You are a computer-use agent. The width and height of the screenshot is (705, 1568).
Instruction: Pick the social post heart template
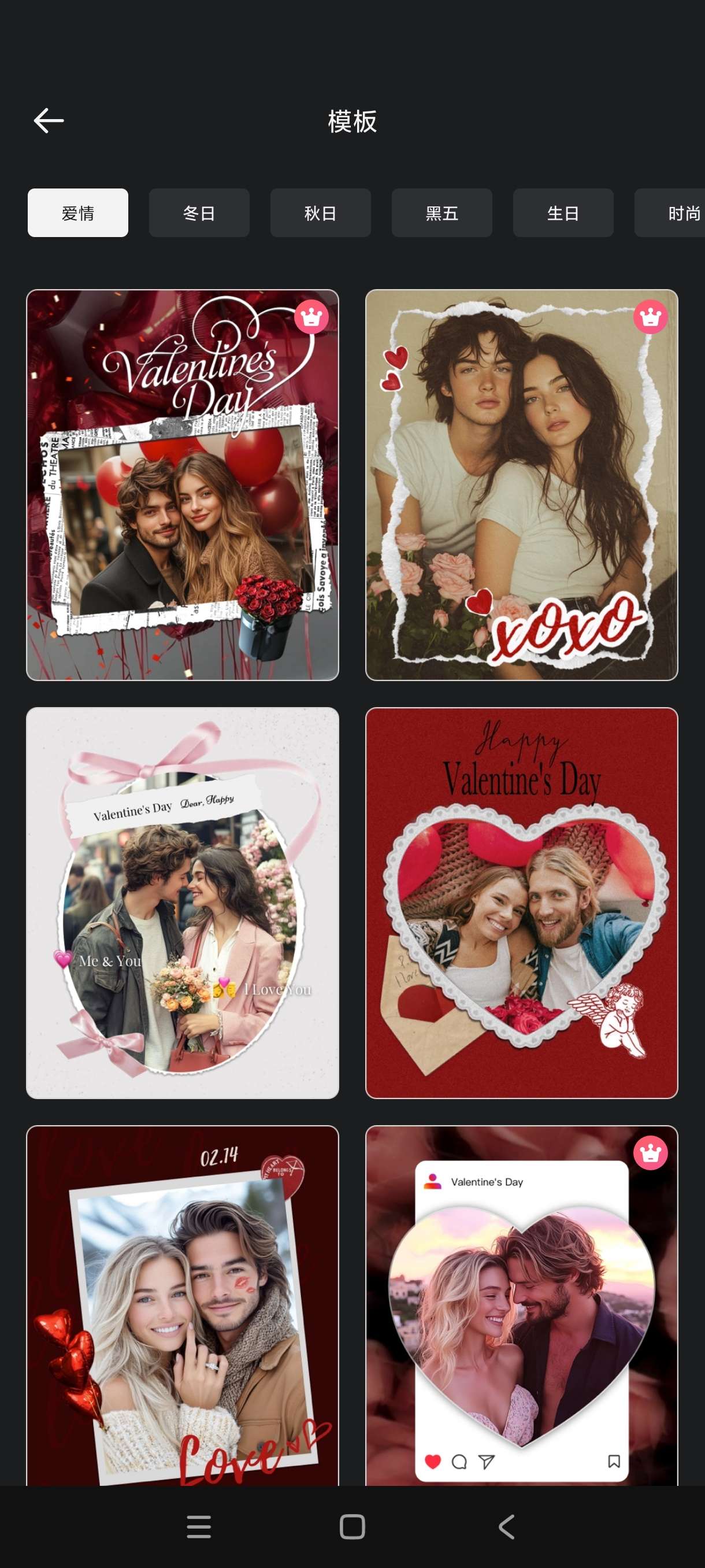tap(521, 1306)
